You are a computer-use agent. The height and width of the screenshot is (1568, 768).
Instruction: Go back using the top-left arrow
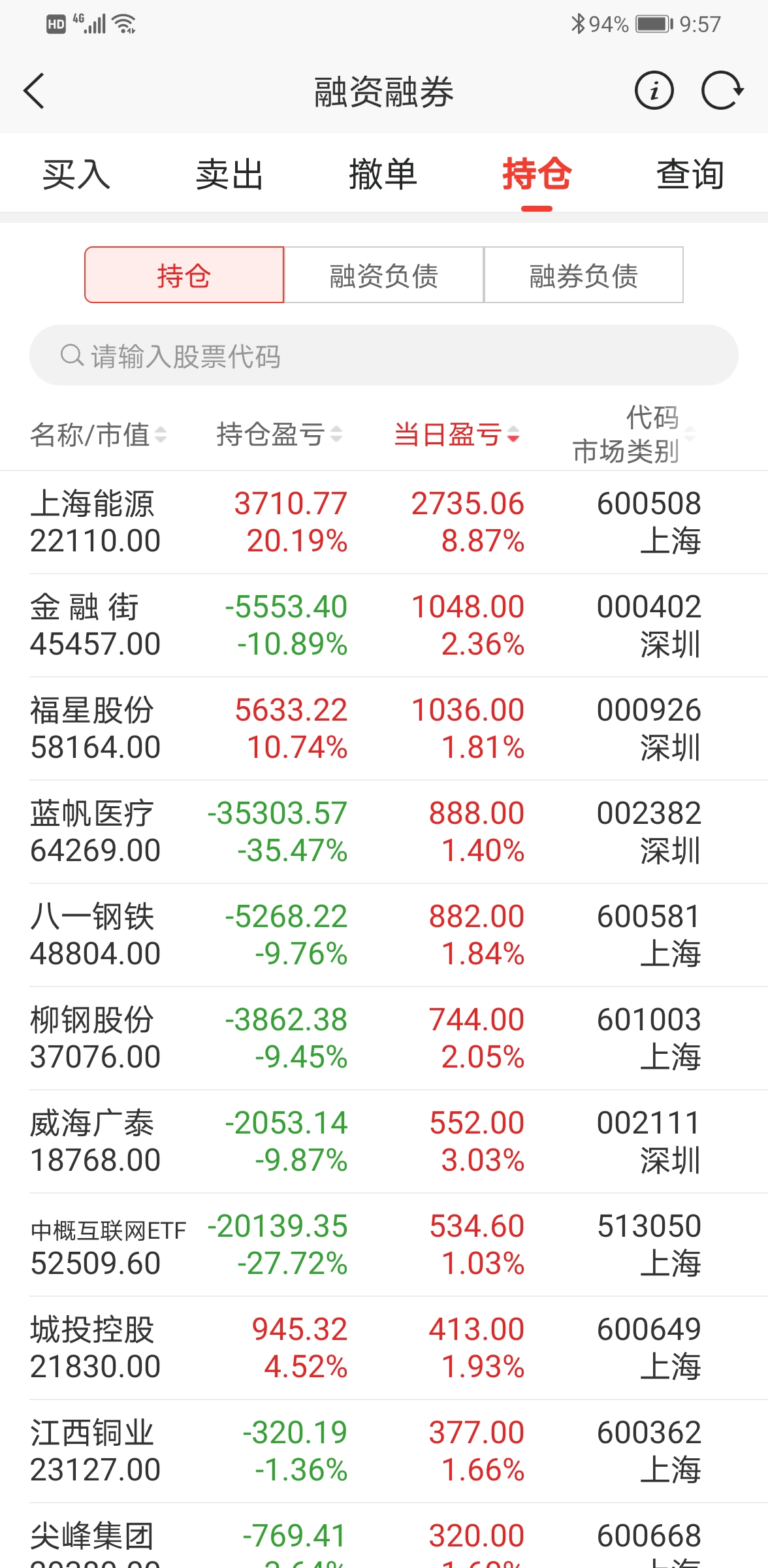(x=34, y=91)
